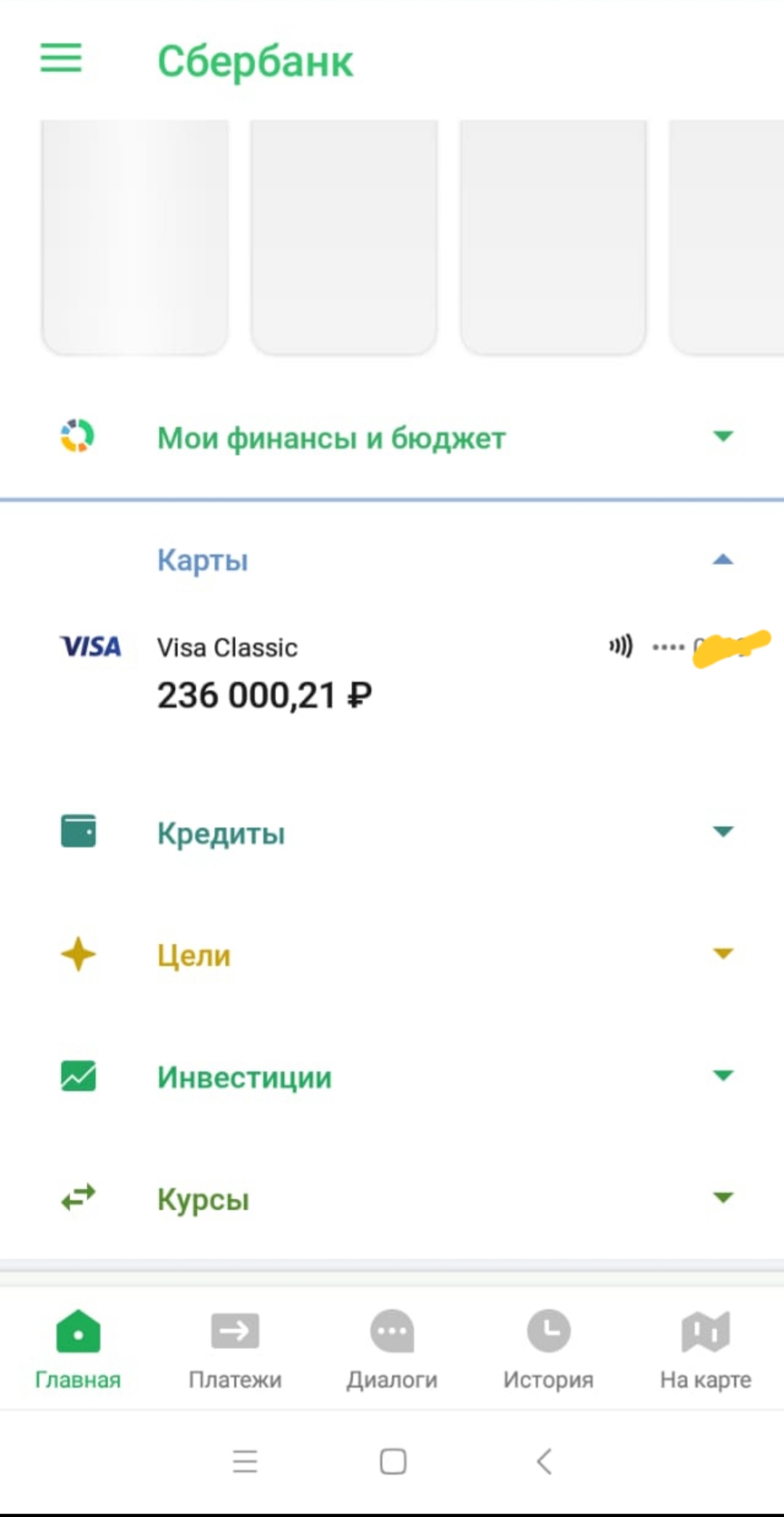Image resolution: width=784 pixels, height=1517 pixels.
Task: Switch to the На карте tab
Action: click(705, 1349)
